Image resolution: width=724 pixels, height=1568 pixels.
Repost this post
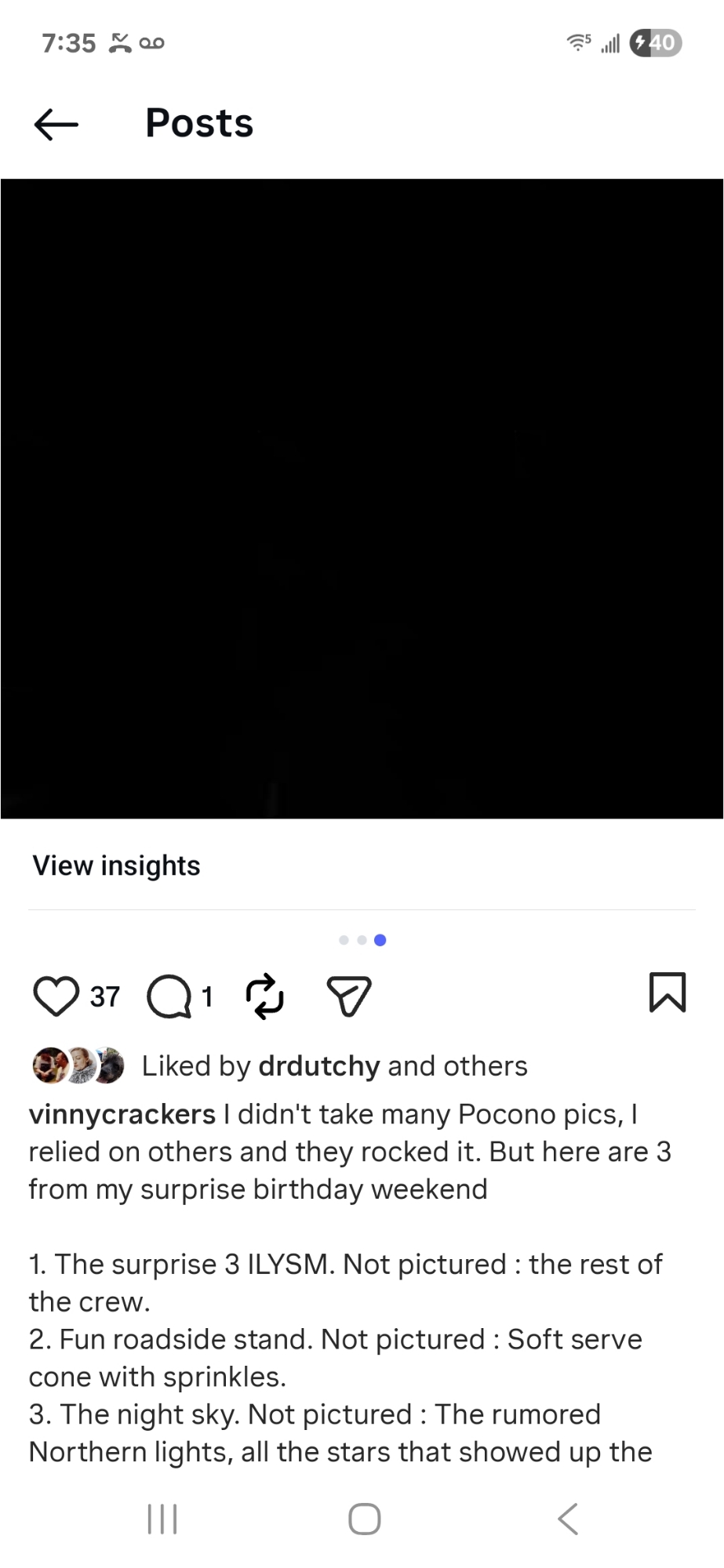click(x=265, y=996)
